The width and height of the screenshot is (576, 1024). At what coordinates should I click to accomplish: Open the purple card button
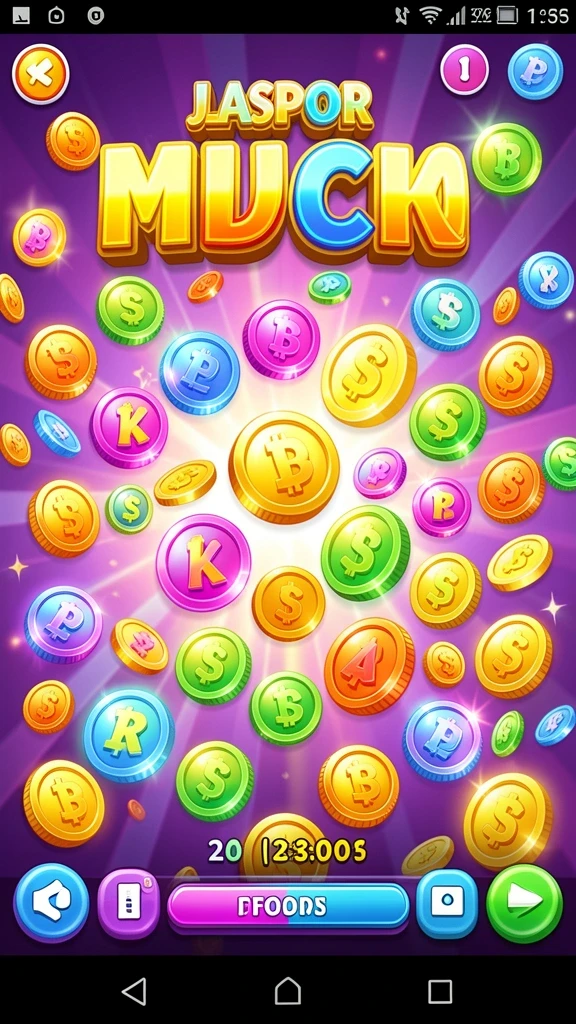tap(129, 904)
